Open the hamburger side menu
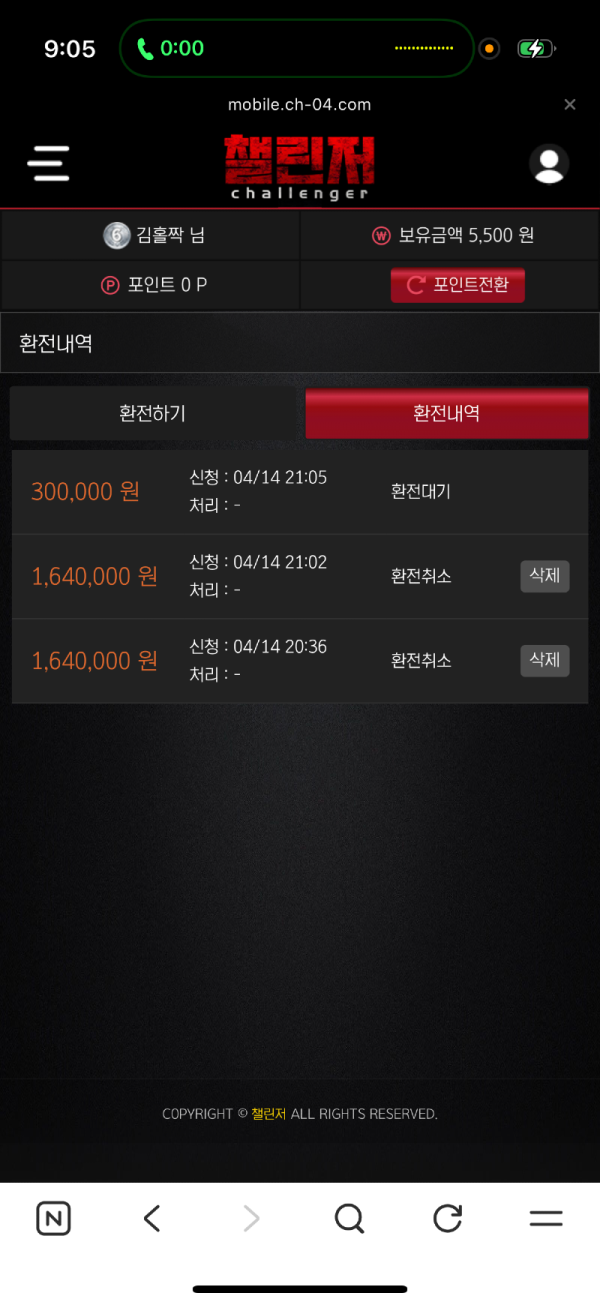 pos(49,163)
